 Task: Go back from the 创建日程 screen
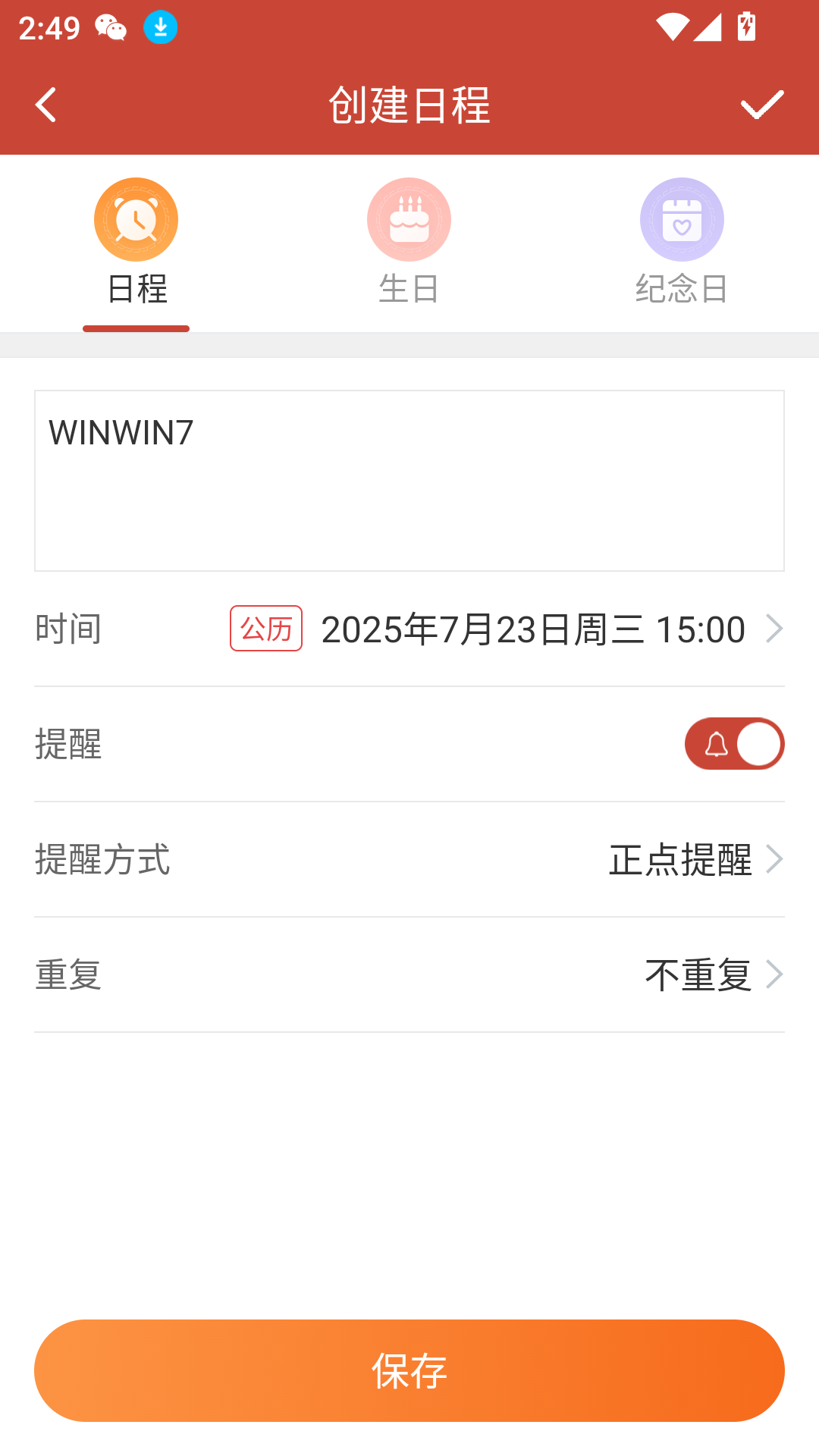(x=46, y=105)
